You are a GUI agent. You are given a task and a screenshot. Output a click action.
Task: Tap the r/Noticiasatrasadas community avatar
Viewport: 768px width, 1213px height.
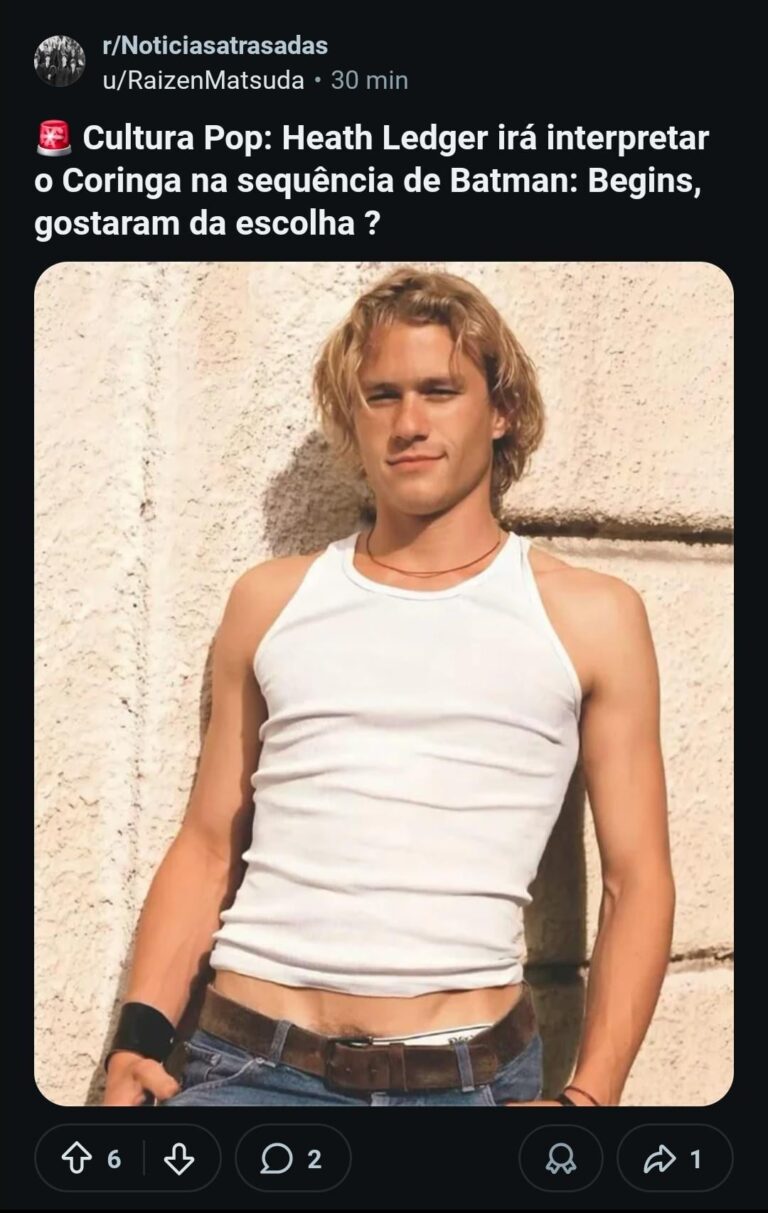pos(59,61)
